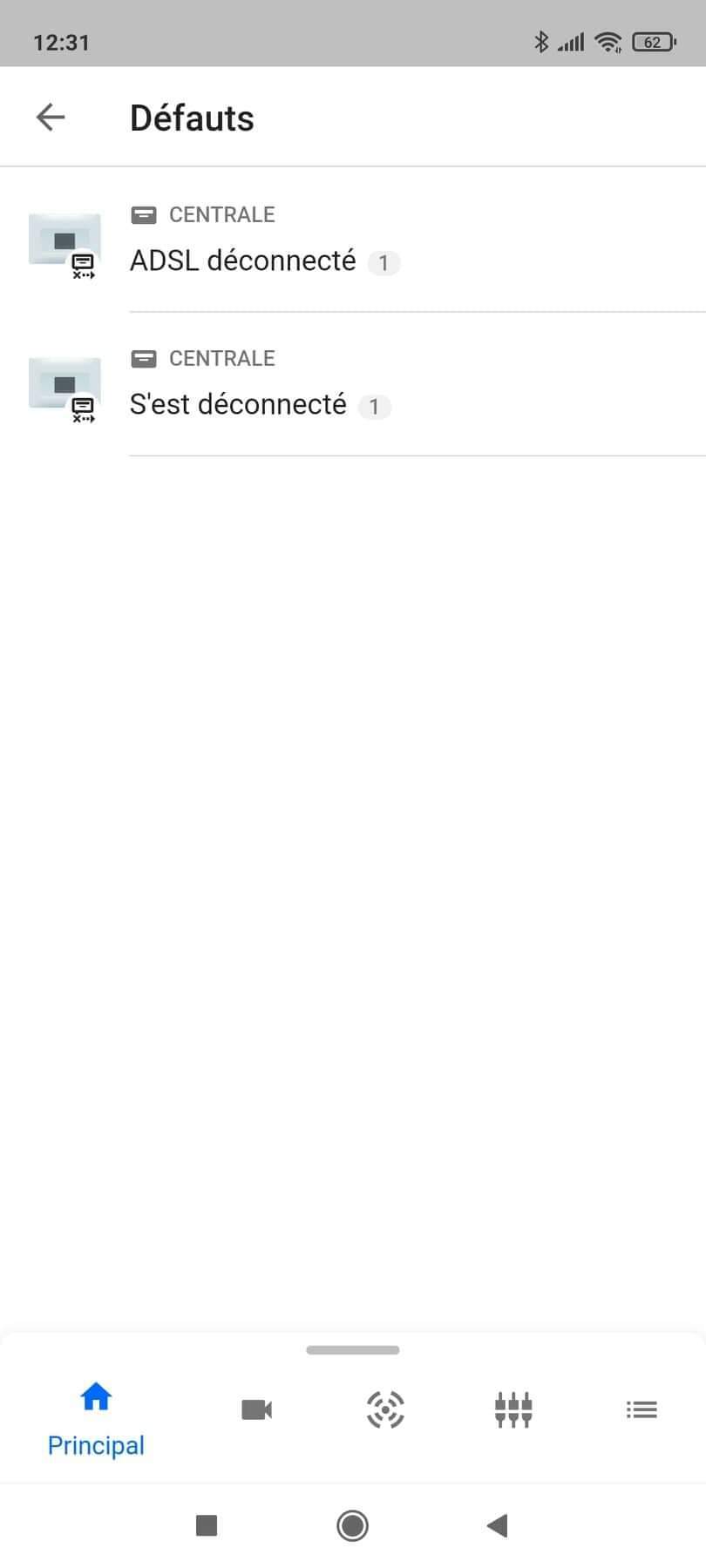Go back from the Défauts screen

(51, 117)
